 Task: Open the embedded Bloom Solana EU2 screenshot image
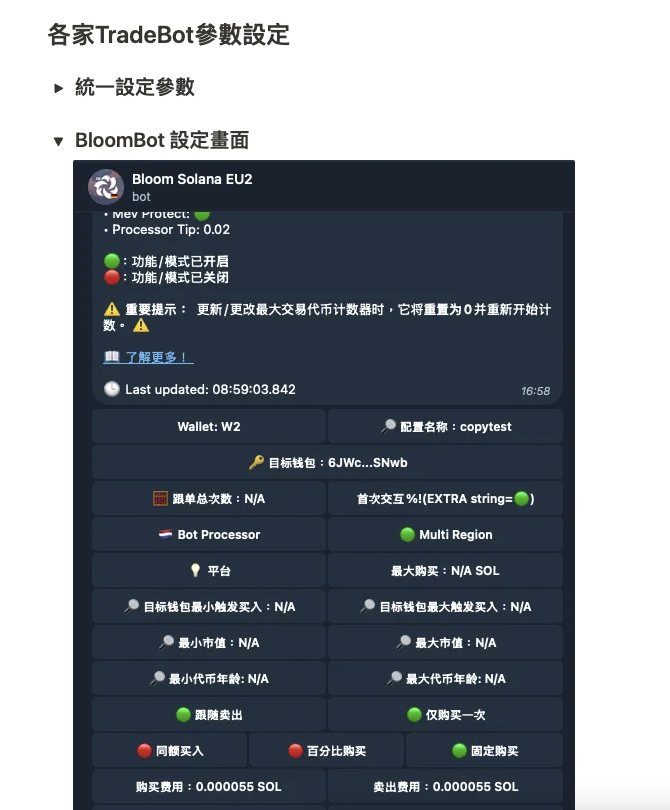[324, 480]
